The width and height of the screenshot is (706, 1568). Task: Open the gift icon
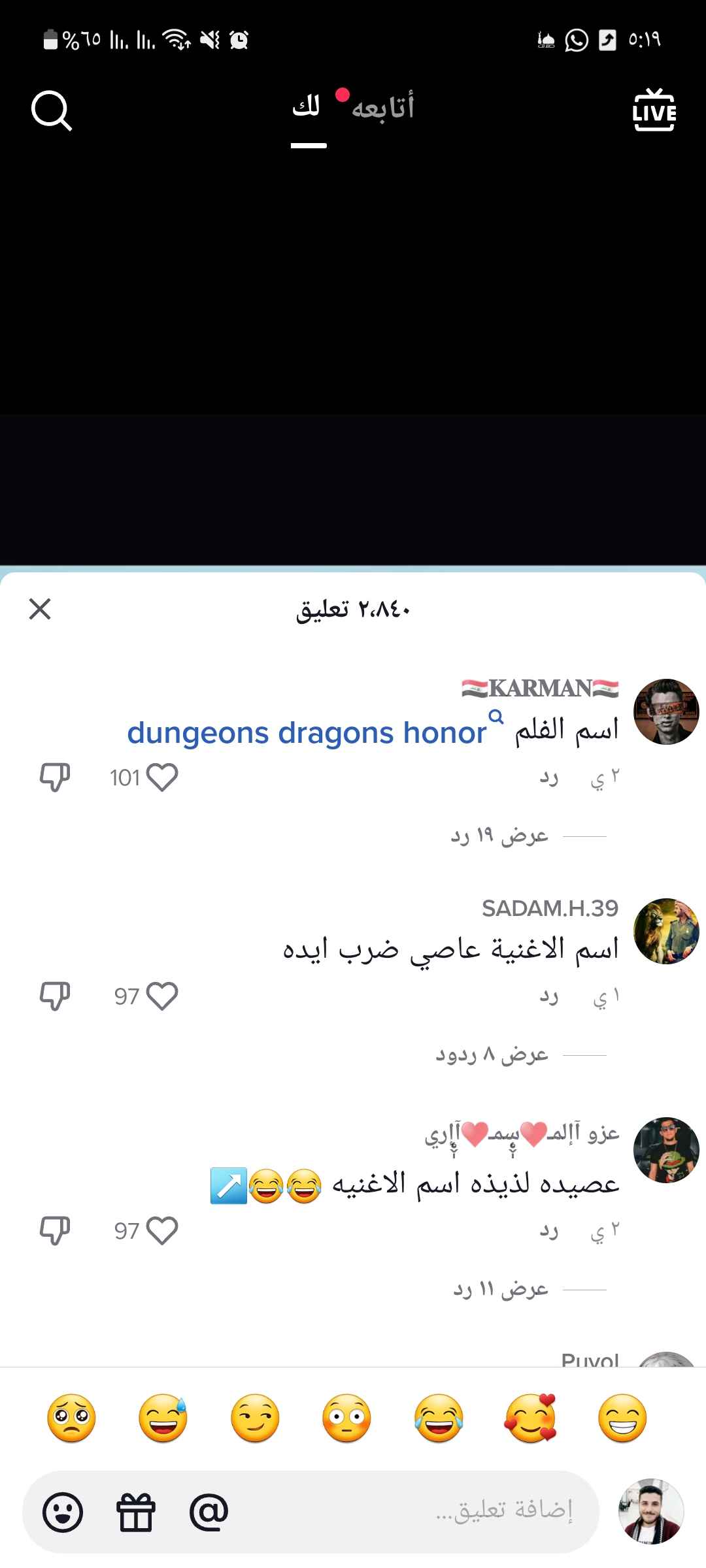(x=136, y=1512)
